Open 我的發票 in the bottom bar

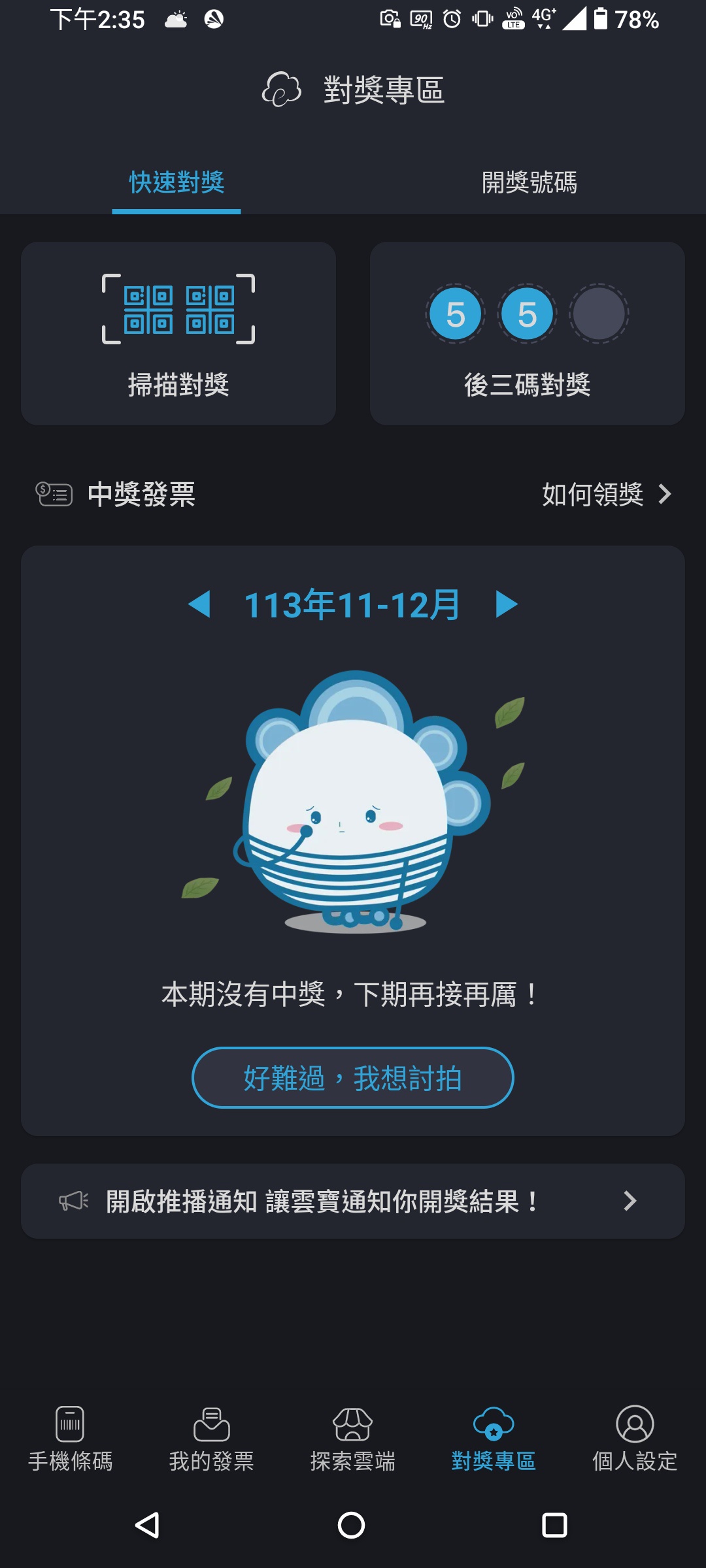point(212,1439)
